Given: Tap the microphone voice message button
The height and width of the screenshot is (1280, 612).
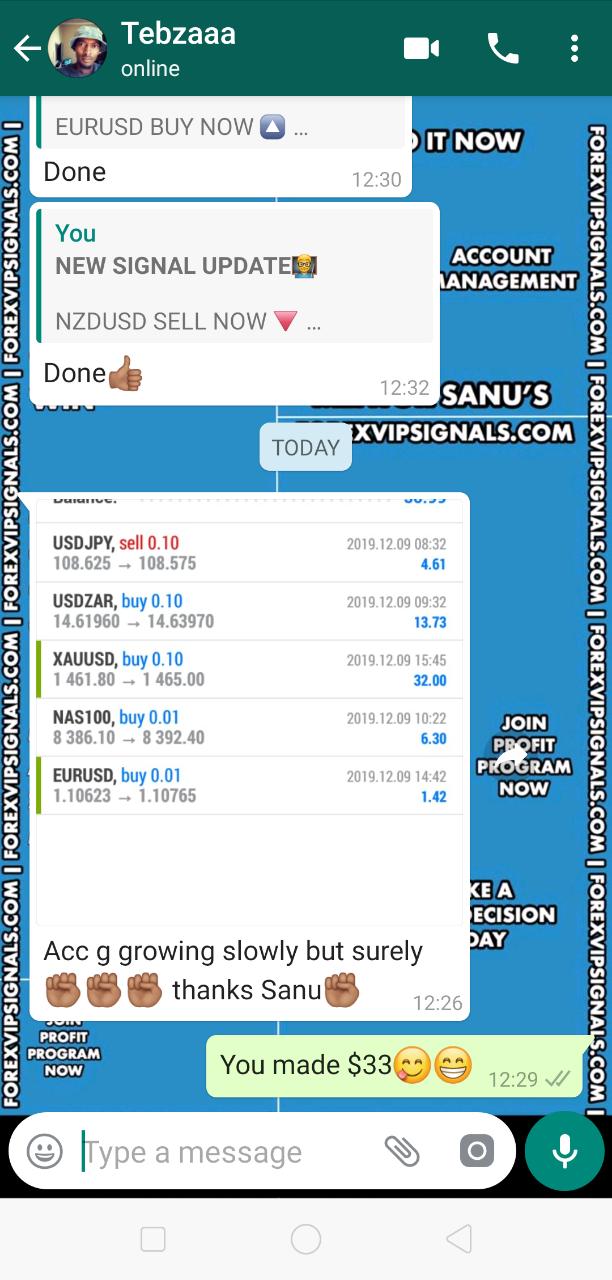Looking at the screenshot, I should pyautogui.click(x=565, y=1152).
